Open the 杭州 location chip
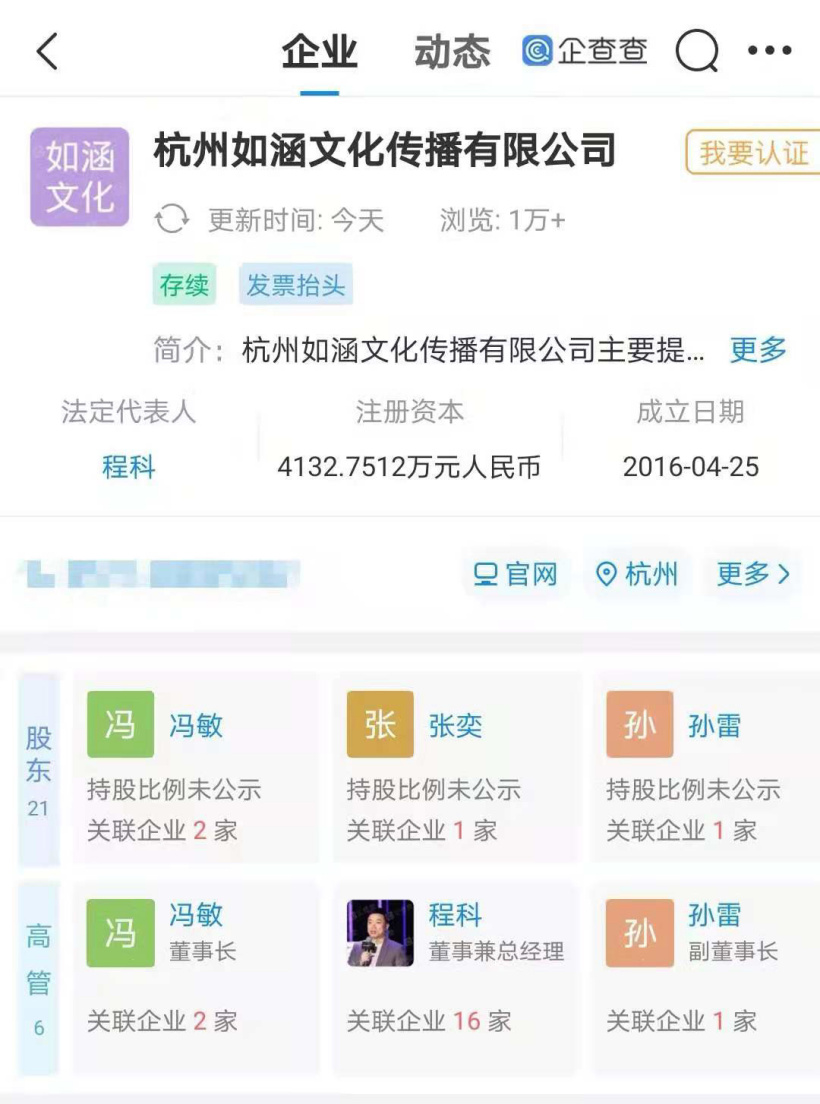The width and height of the screenshot is (820, 1104). coord(637,574)
